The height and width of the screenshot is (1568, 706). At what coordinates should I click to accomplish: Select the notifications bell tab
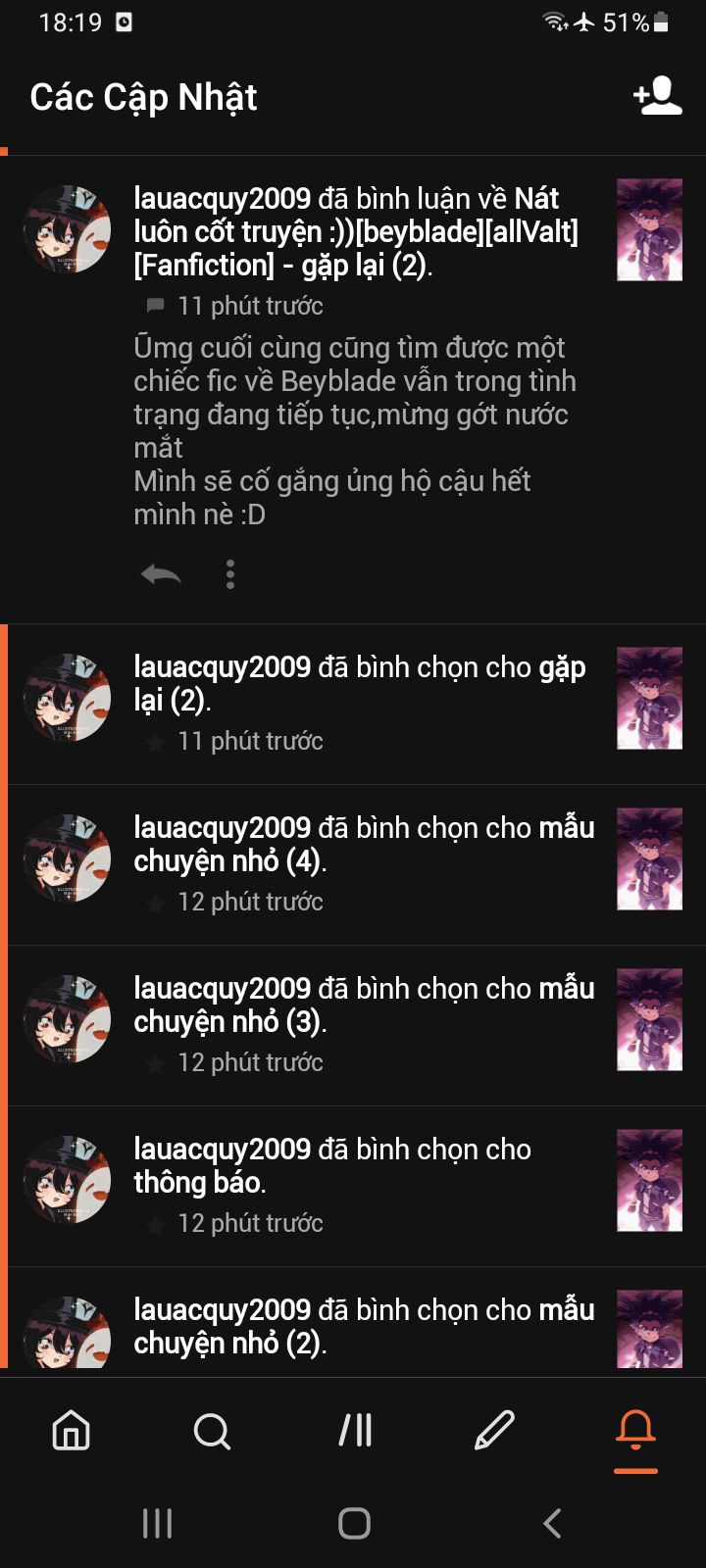(x=635, y=1431)
